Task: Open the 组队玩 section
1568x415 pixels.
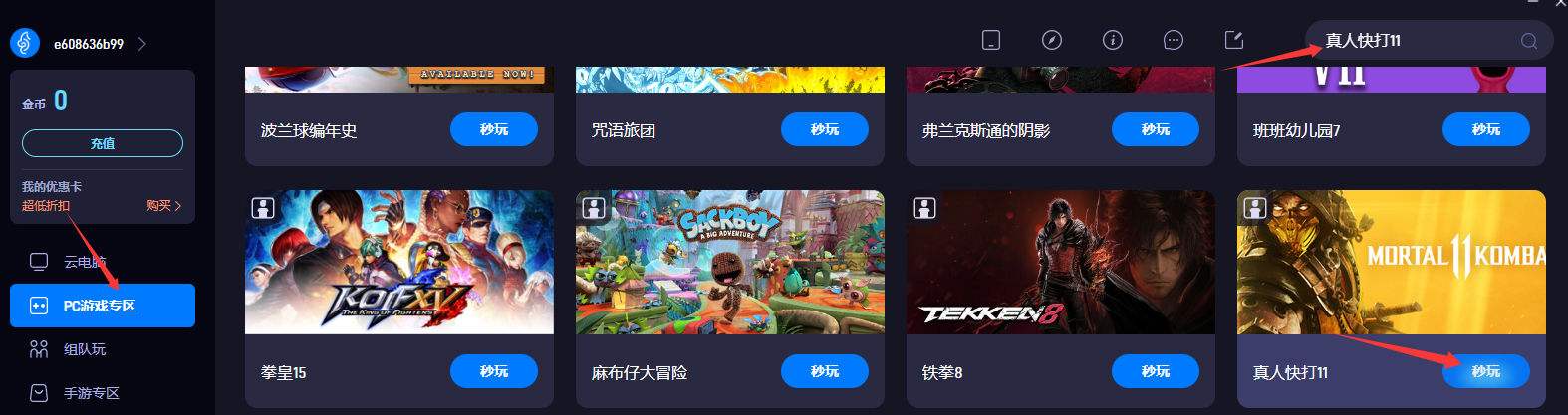Action: [84, 349]
